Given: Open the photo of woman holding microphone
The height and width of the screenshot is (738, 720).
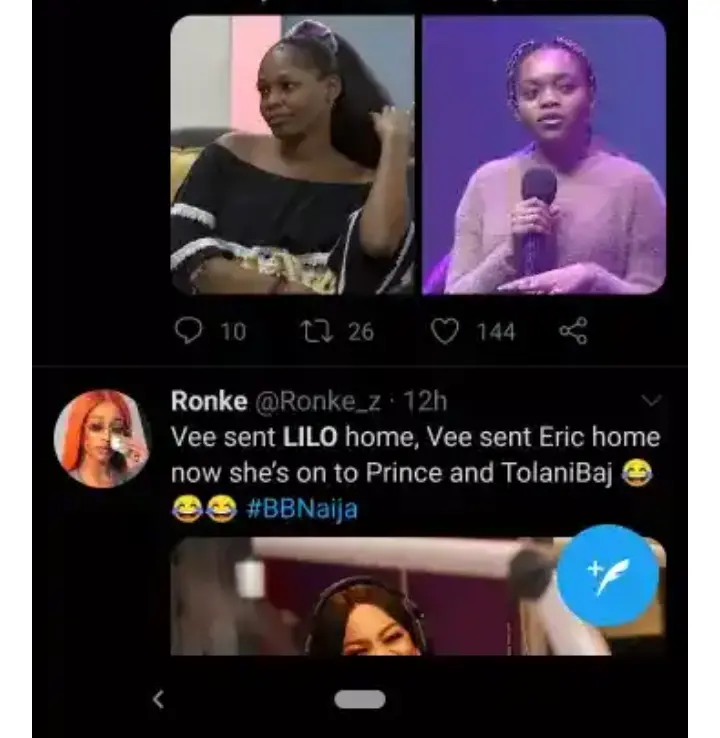Looking at the screenshot, I should (x=543, y=155).
